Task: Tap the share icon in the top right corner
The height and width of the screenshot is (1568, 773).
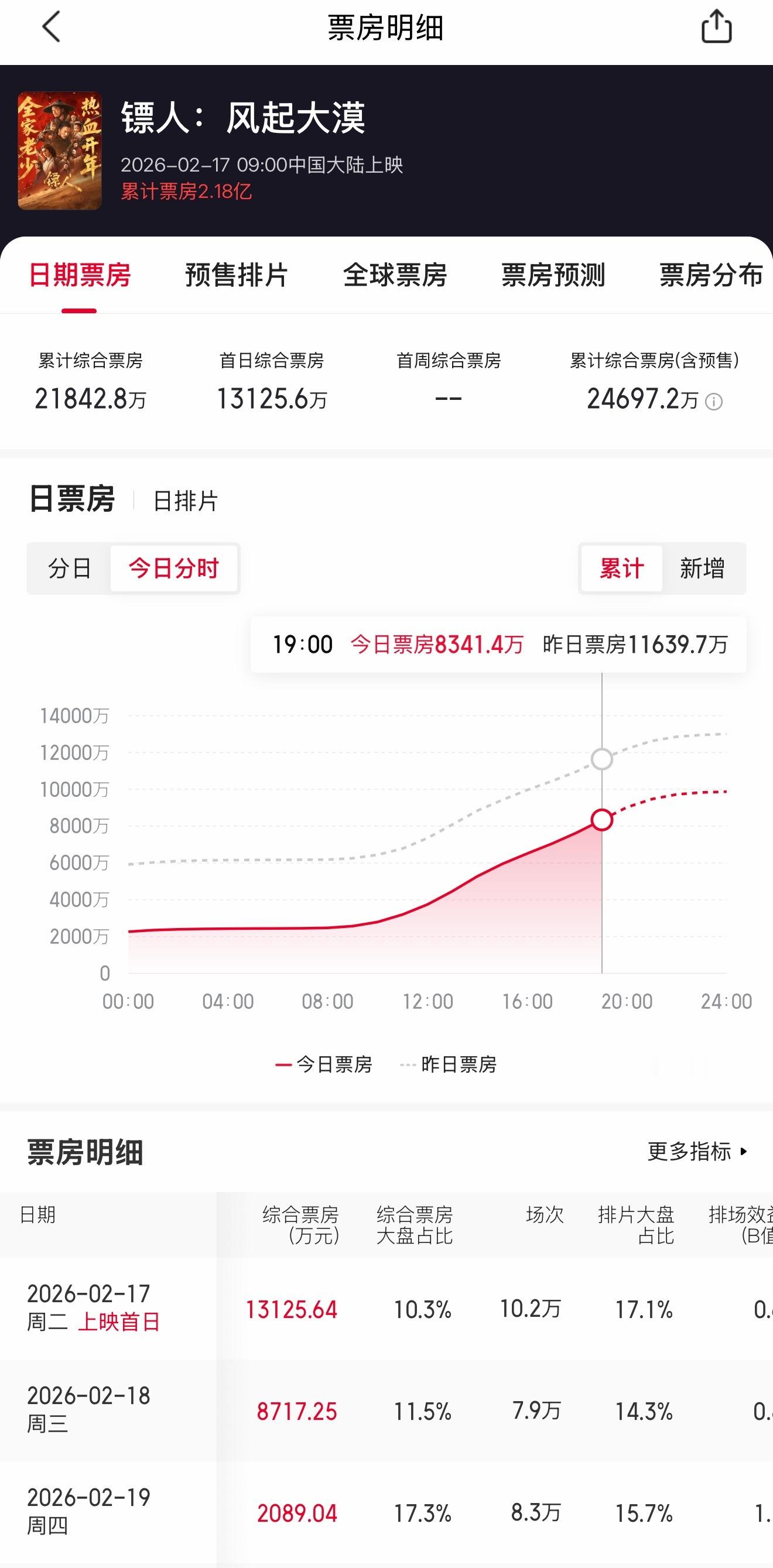Action: [x=717, y=28]
